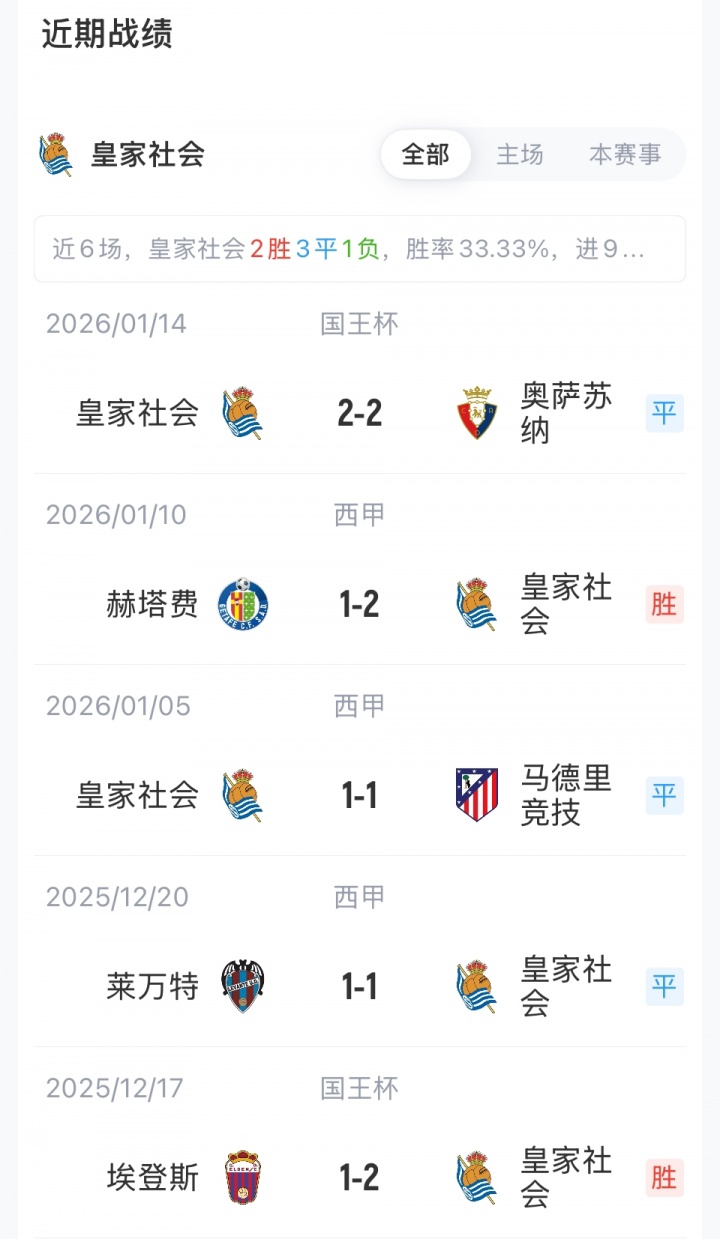
Task: Open the 赫塔费 vs 皇家社会 match
Action: tap(360, 604)
